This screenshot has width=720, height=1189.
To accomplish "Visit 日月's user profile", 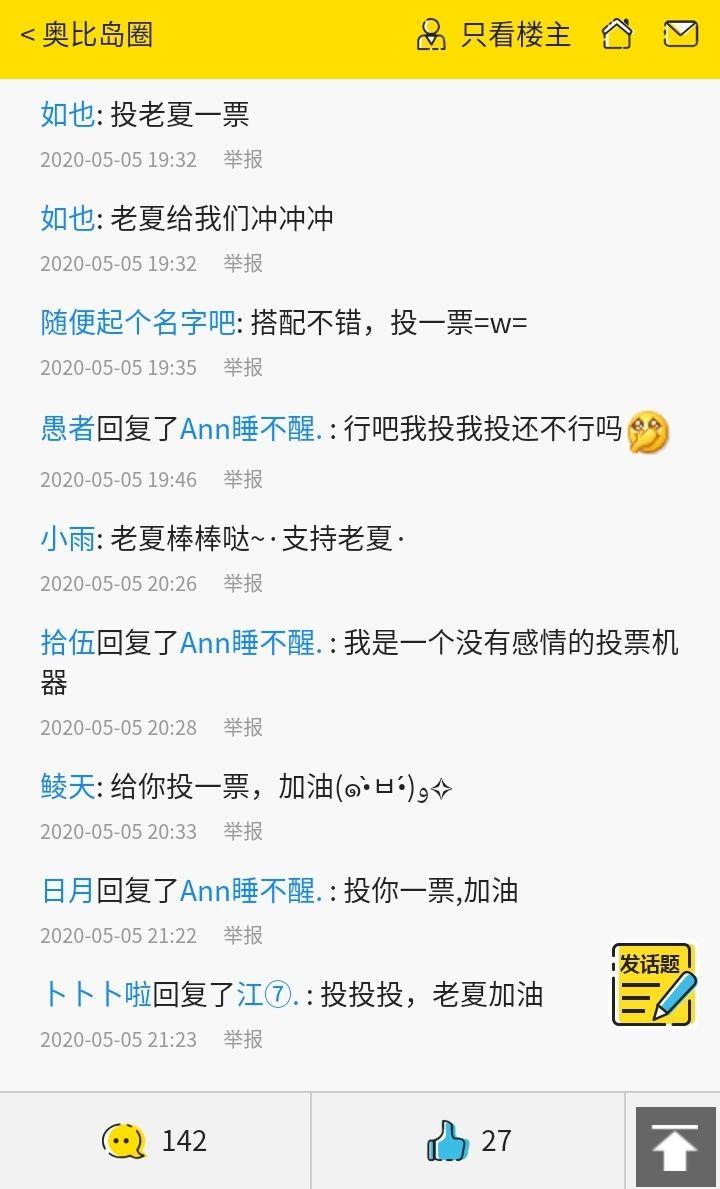I will click(67, 890).
